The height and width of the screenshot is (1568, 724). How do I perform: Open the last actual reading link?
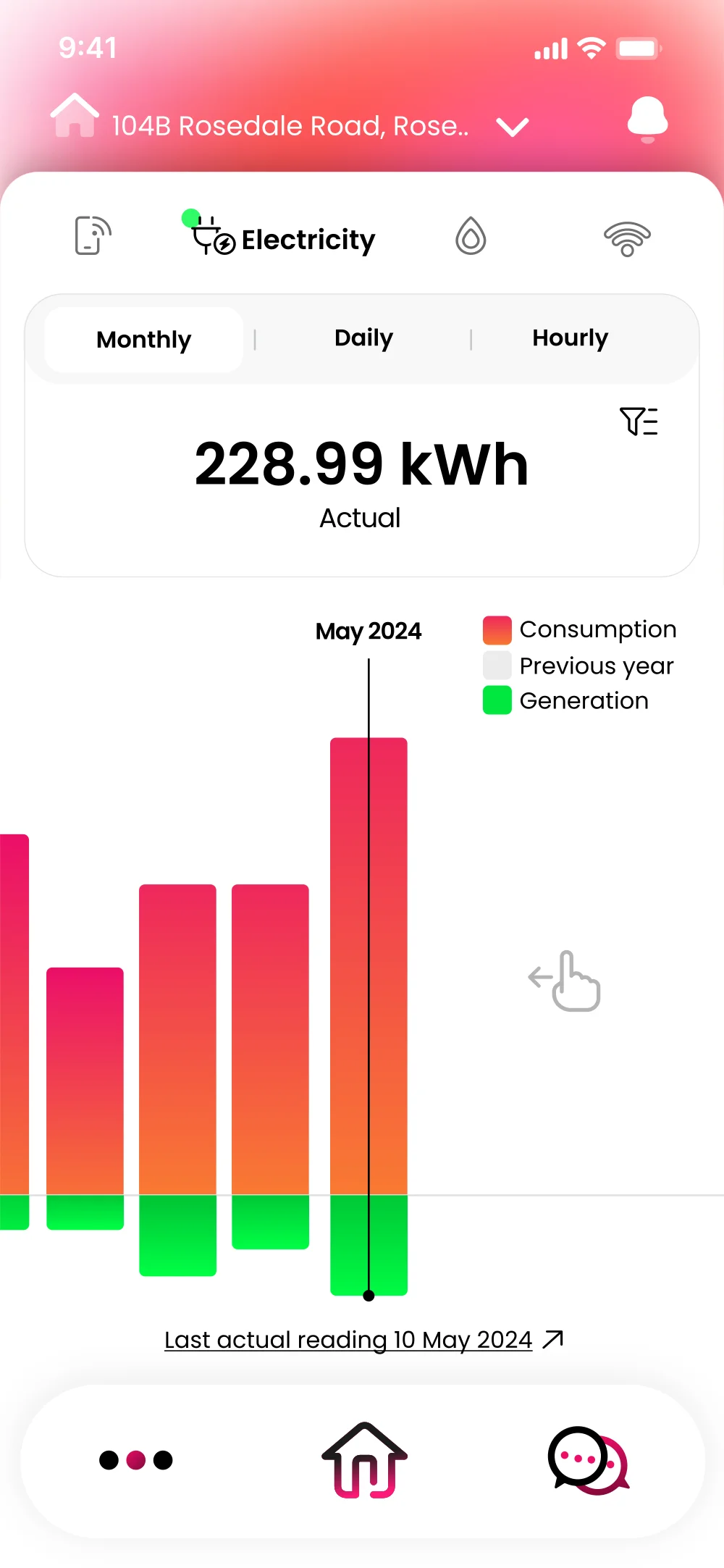(348, 1339)
